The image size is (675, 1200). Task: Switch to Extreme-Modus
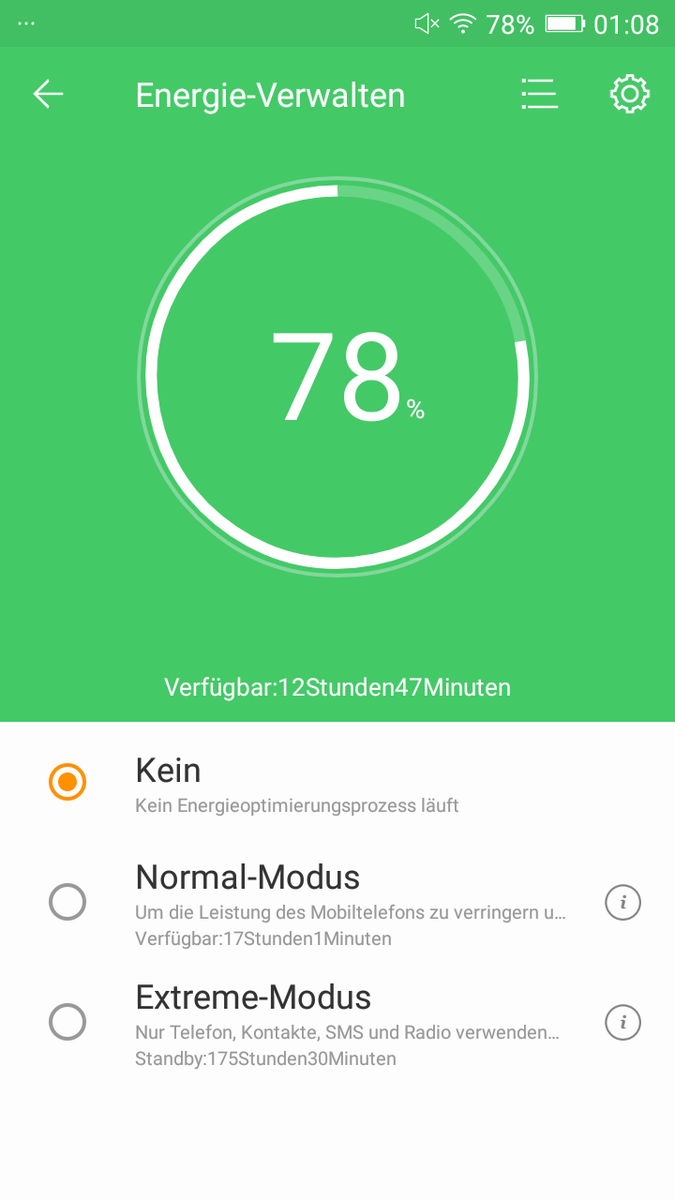pyautogui.click(x=68, y=1022)
